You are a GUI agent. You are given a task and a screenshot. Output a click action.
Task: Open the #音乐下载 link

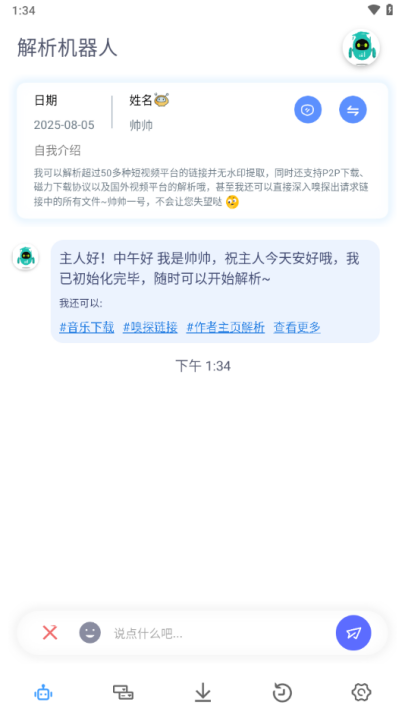coord(86,327)
